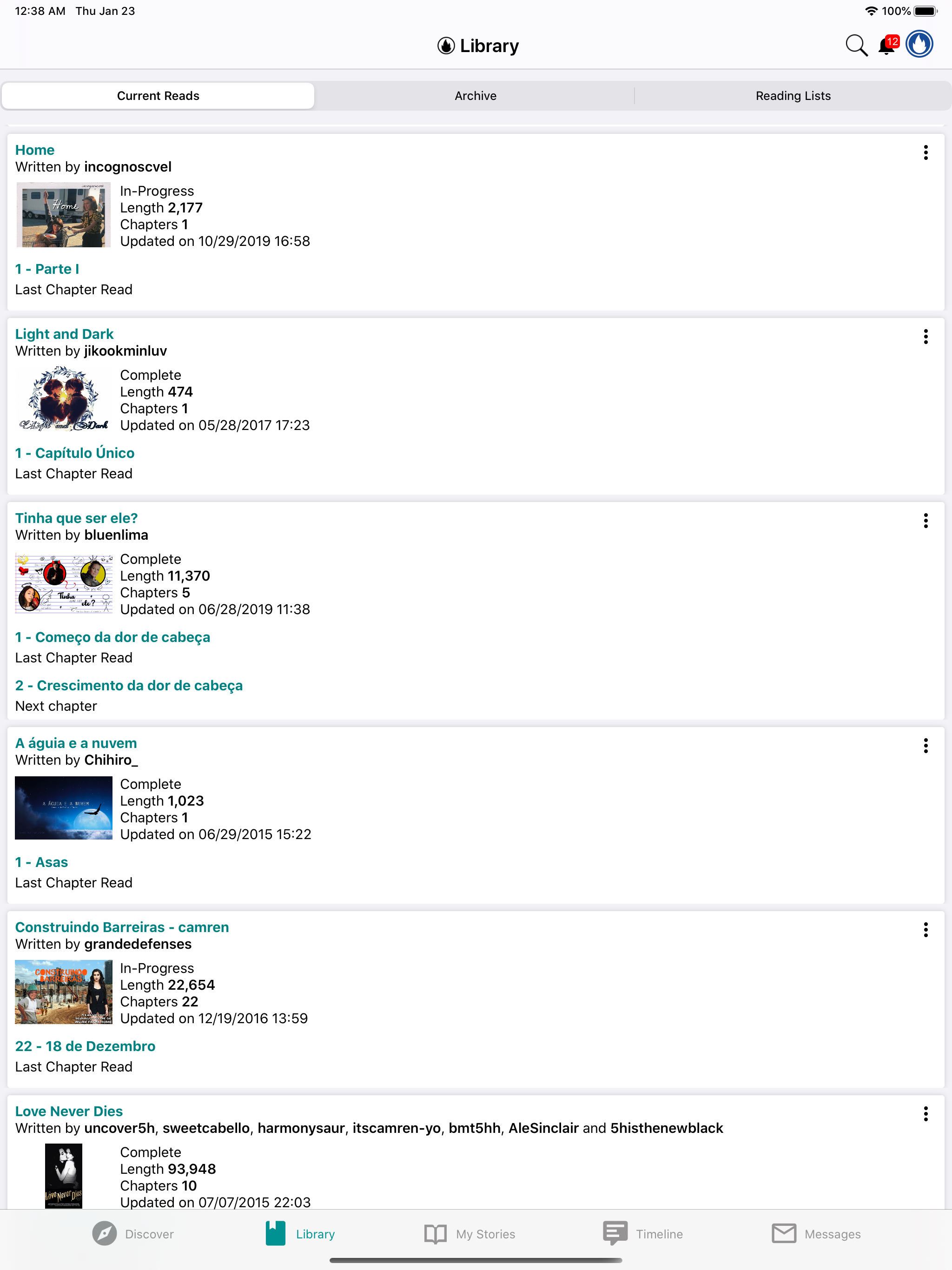
Task: Open three-dot menu on Light and Dark
Action: (x=926, y=337)
